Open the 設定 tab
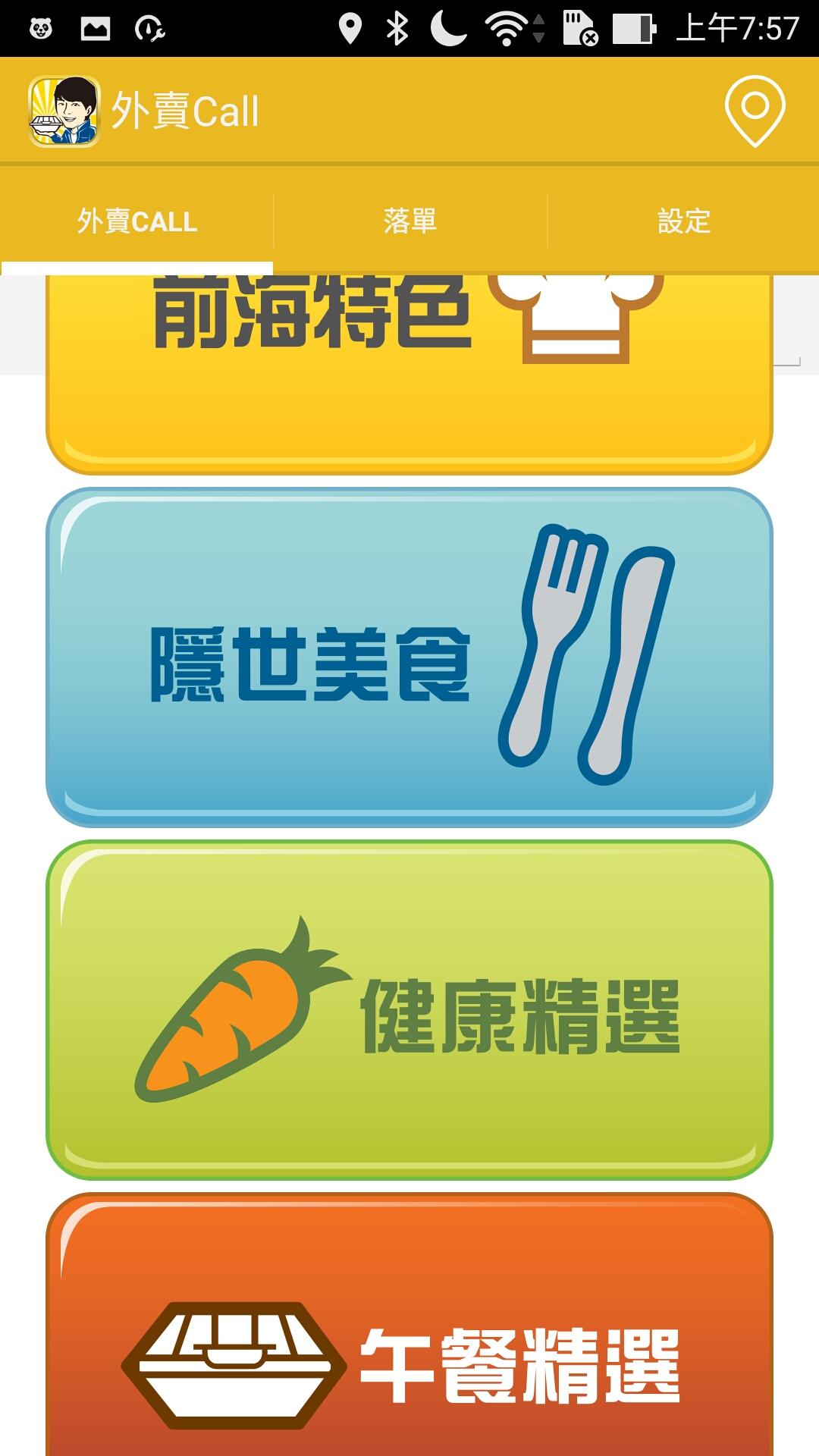The image size is (819, 1456). coord(683,221)
